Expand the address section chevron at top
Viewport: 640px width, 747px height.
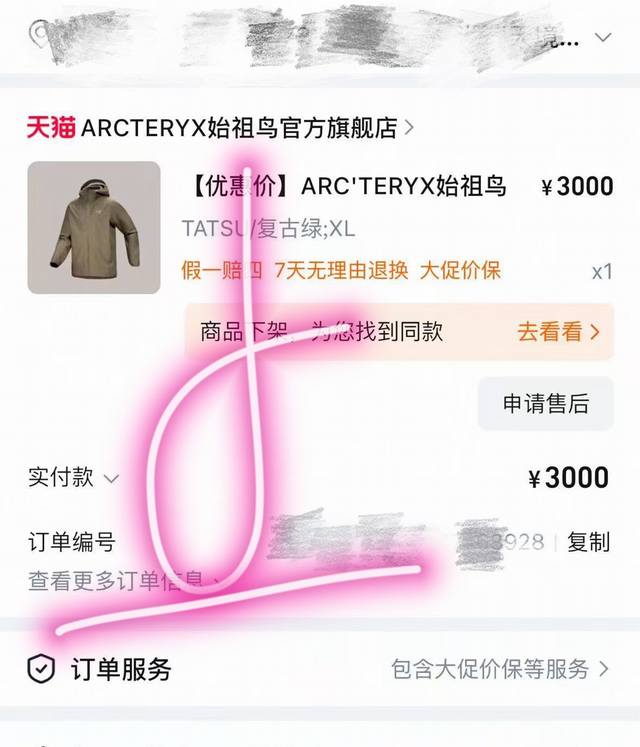[602, 38]
